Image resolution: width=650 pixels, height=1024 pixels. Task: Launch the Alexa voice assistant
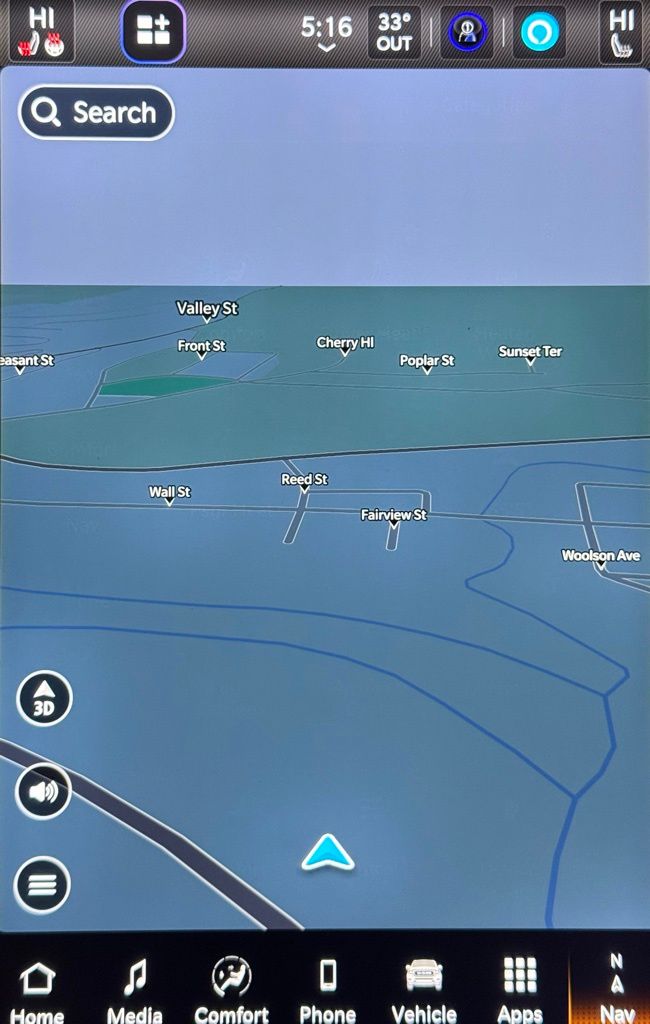543,33
